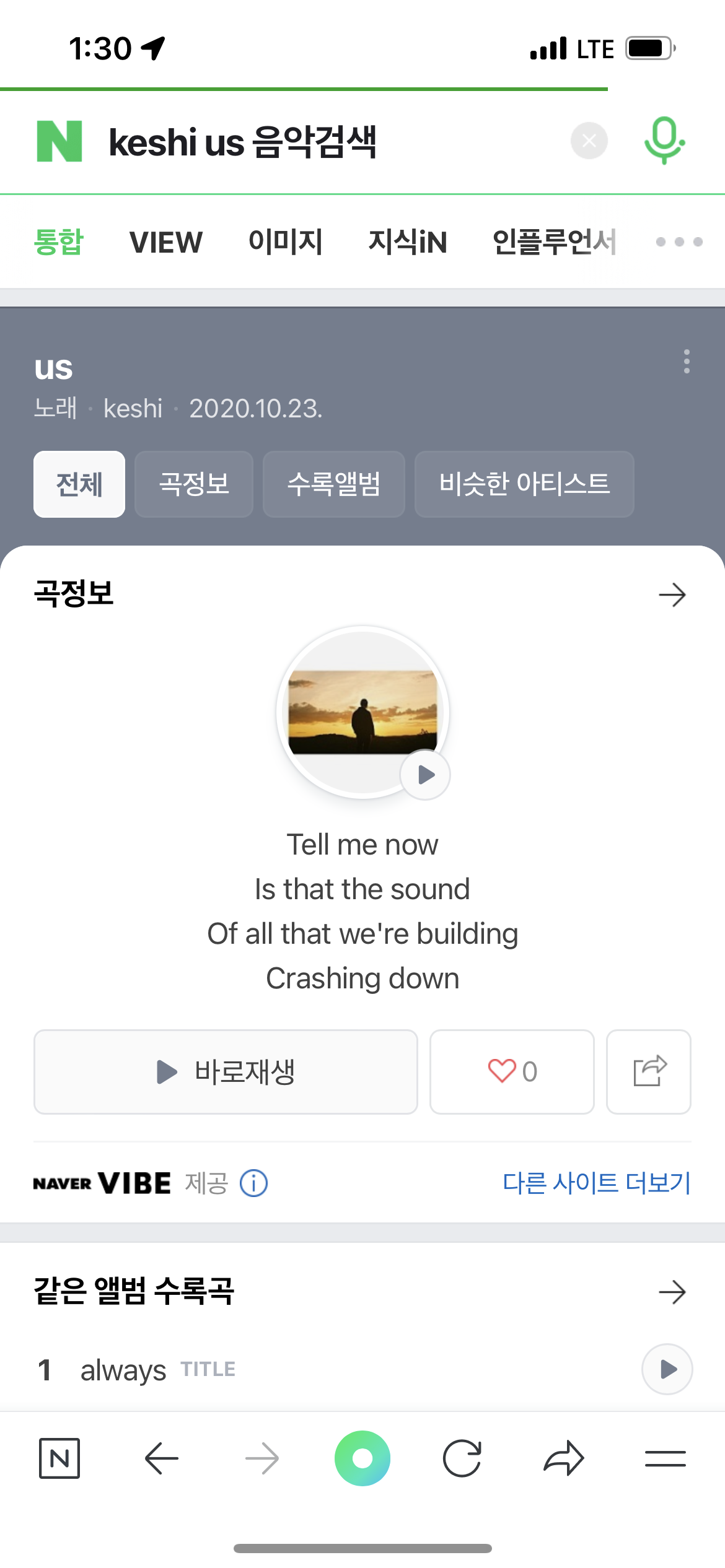Image resolution: width=725 pixels, height=1568 pixels.
Task: Tap 바로재생 to play the song
Action: click(226, 1072)
